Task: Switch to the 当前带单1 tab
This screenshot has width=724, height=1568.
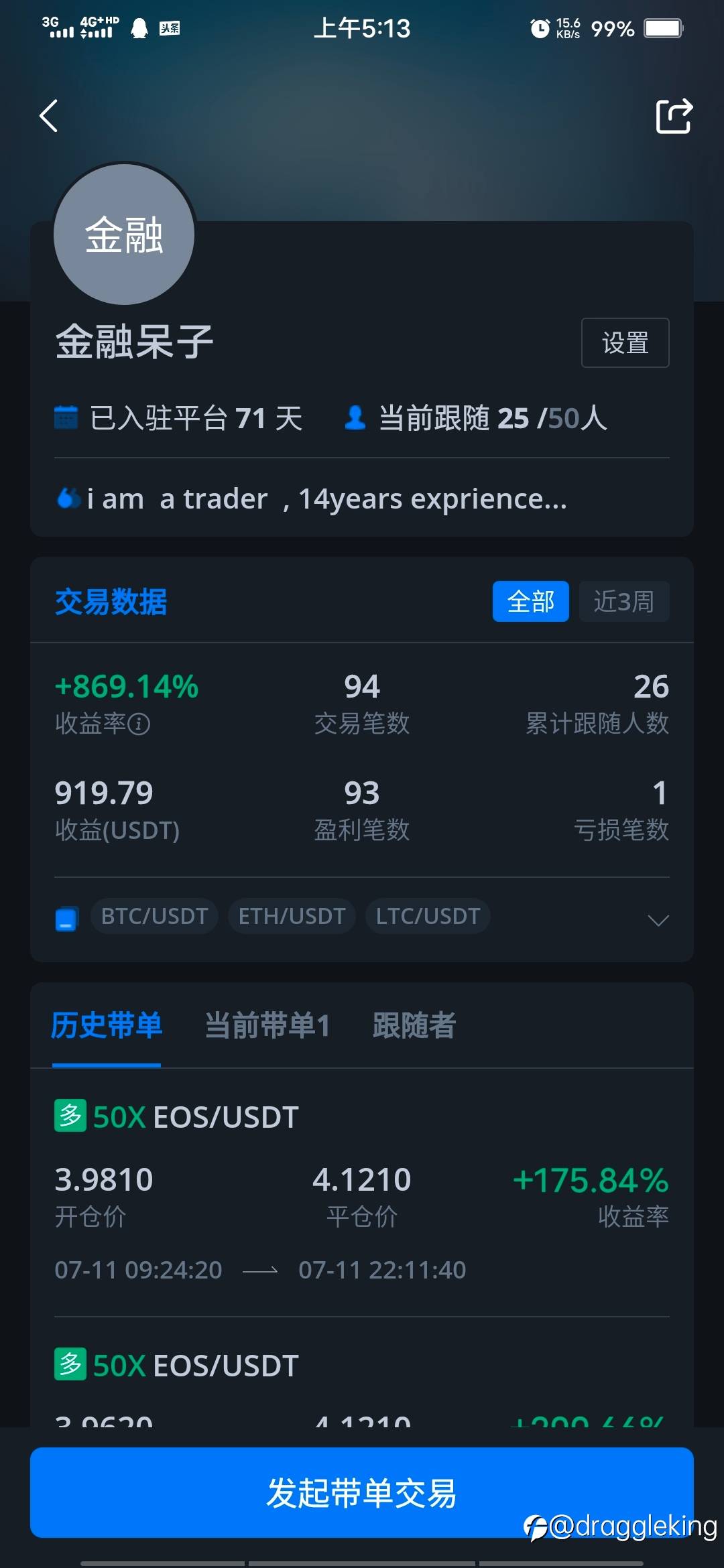Action: pos(267,1025)
